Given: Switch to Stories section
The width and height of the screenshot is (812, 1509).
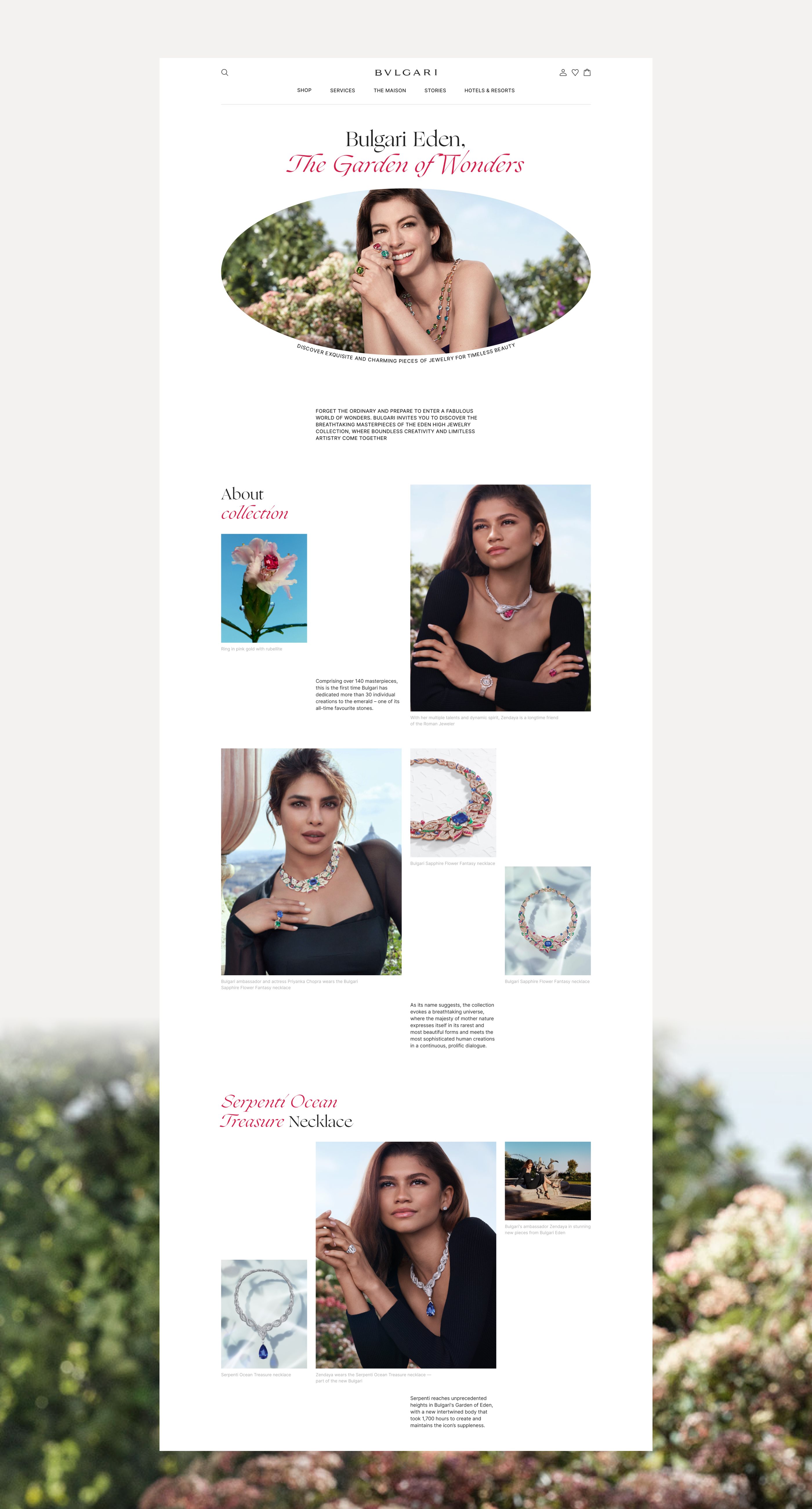Looking at the screenshot, I should (x=435, y=90).
